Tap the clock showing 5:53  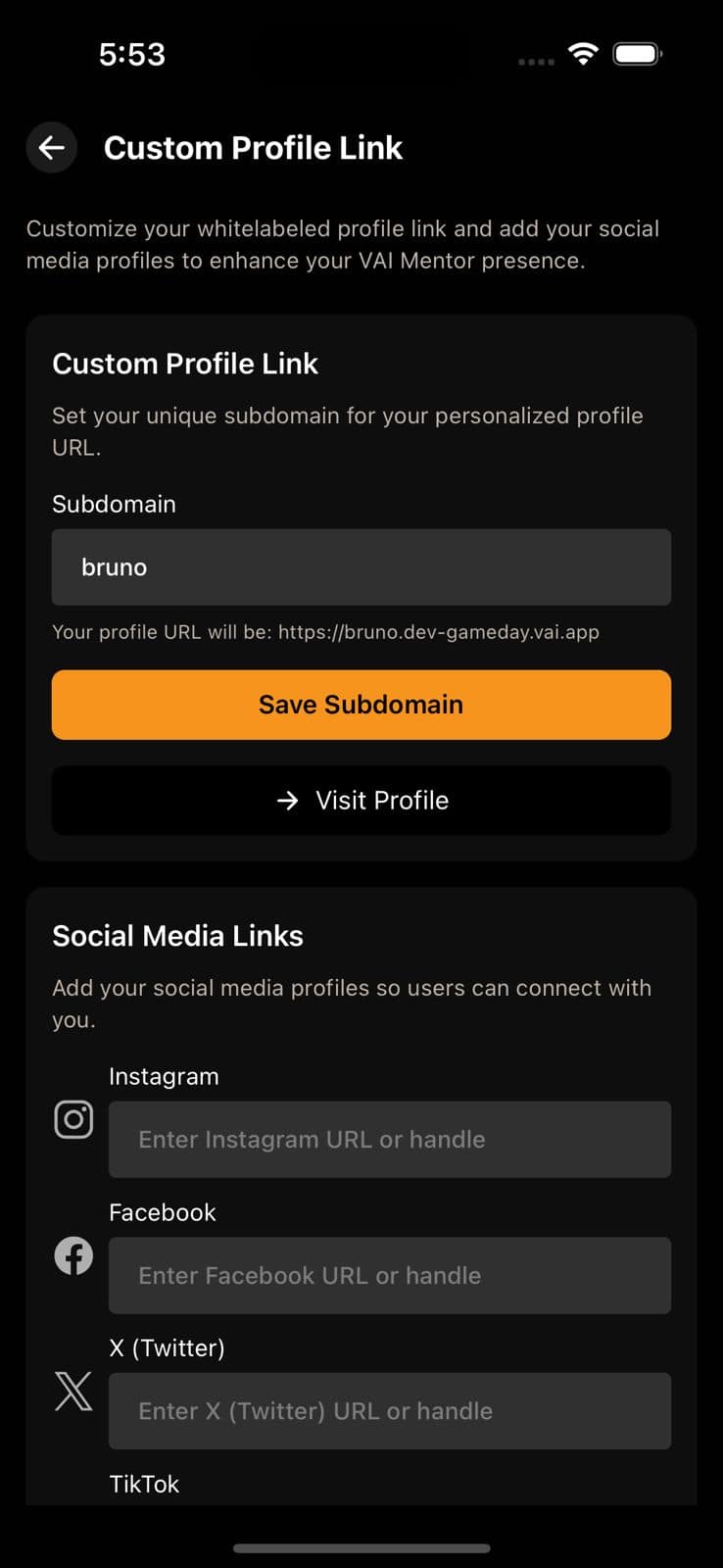click(x=133, y=55)
